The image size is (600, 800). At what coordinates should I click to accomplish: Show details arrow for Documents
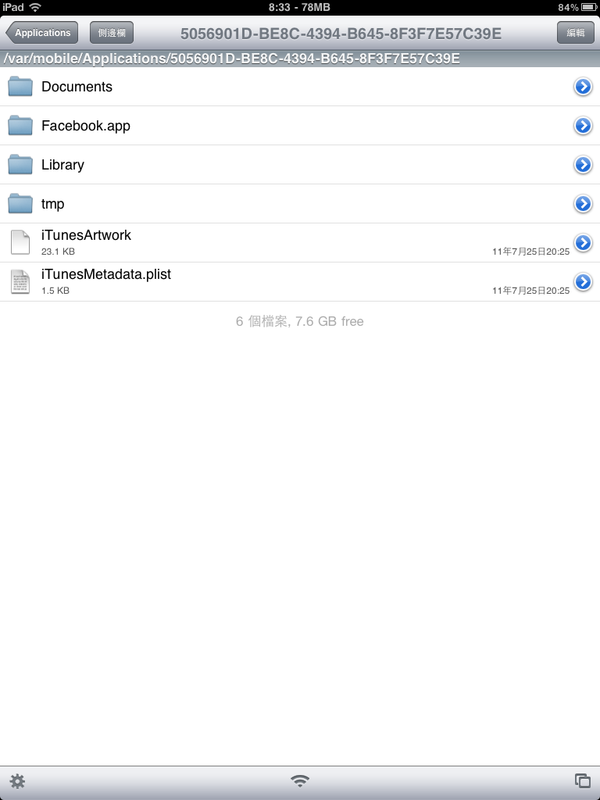click(x=583, y=87)
